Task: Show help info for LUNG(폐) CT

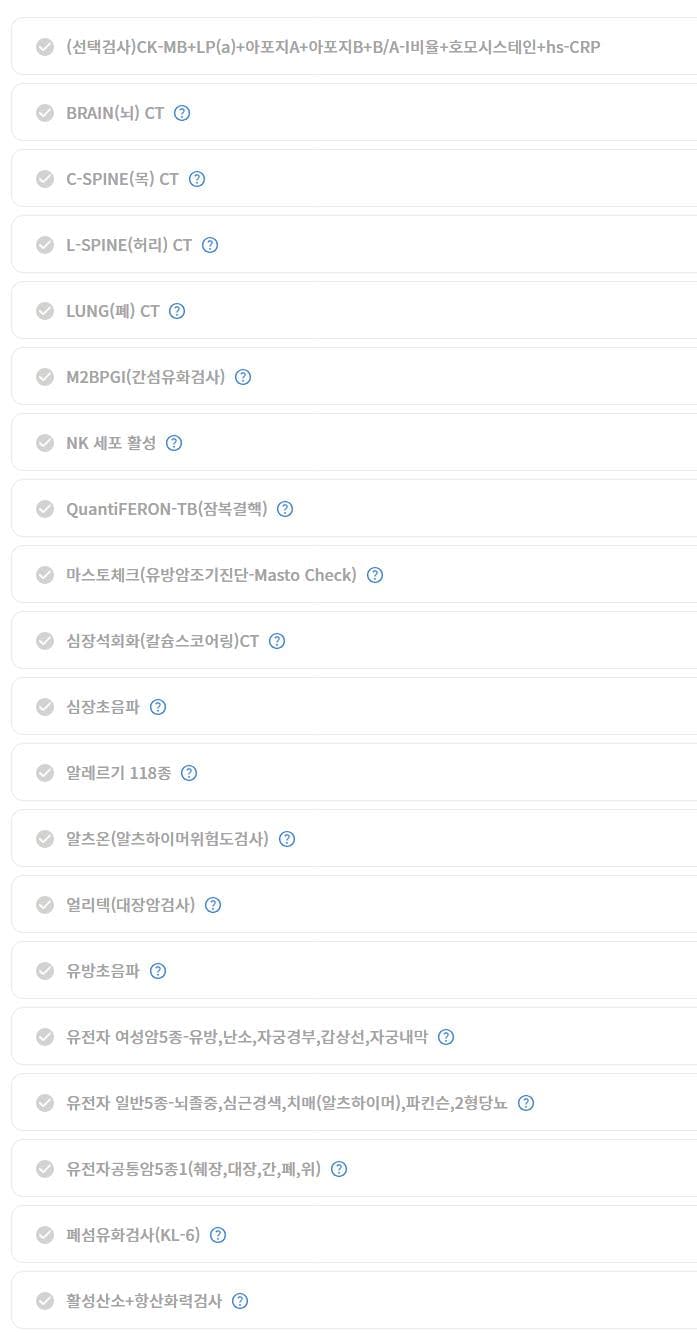Action: pos(177,311)
